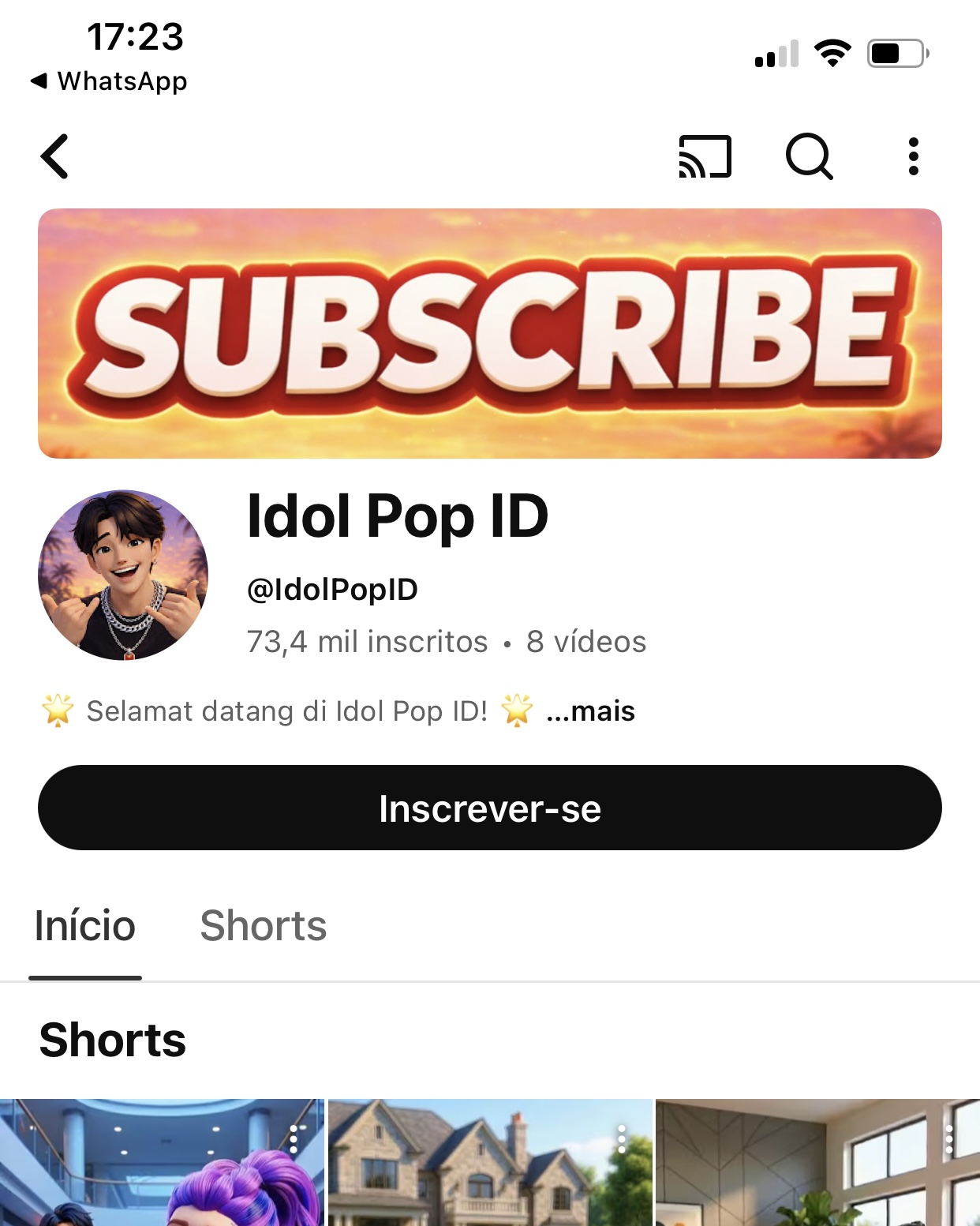The width and height of the screenshot is (980, 1226).
Task: Switch to the Shorts tab
Action: 263,926
